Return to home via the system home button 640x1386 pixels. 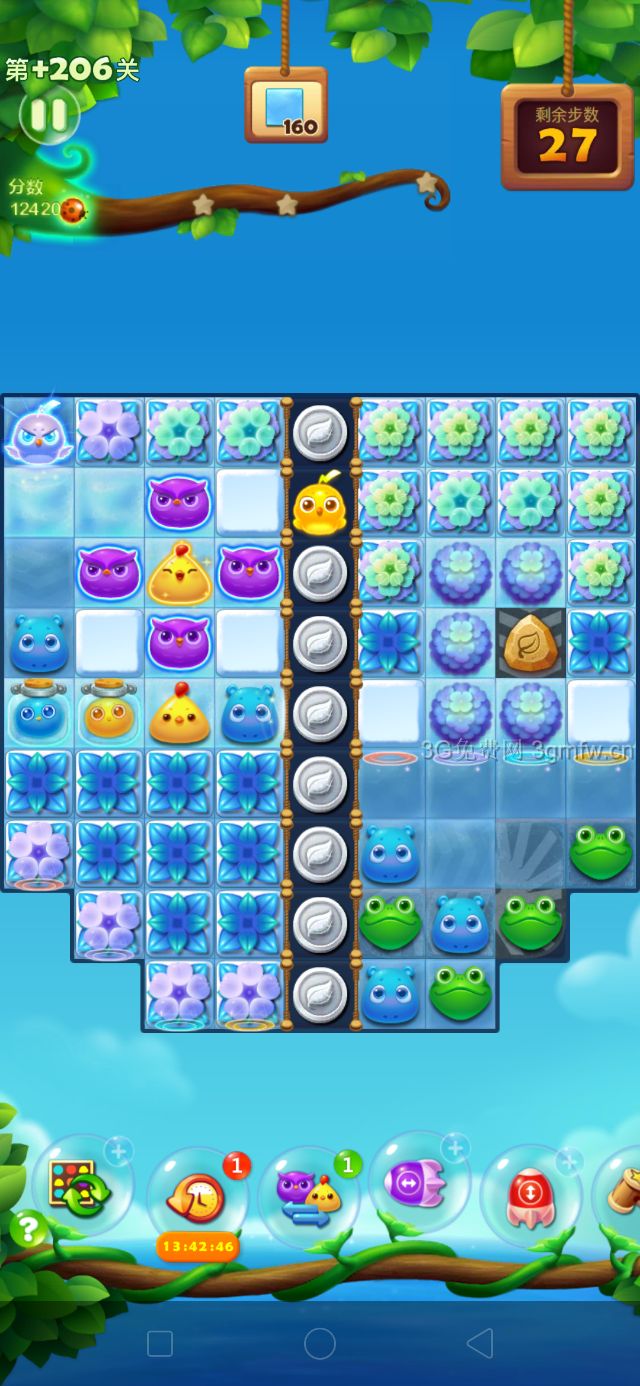(x=320, y=1343)
